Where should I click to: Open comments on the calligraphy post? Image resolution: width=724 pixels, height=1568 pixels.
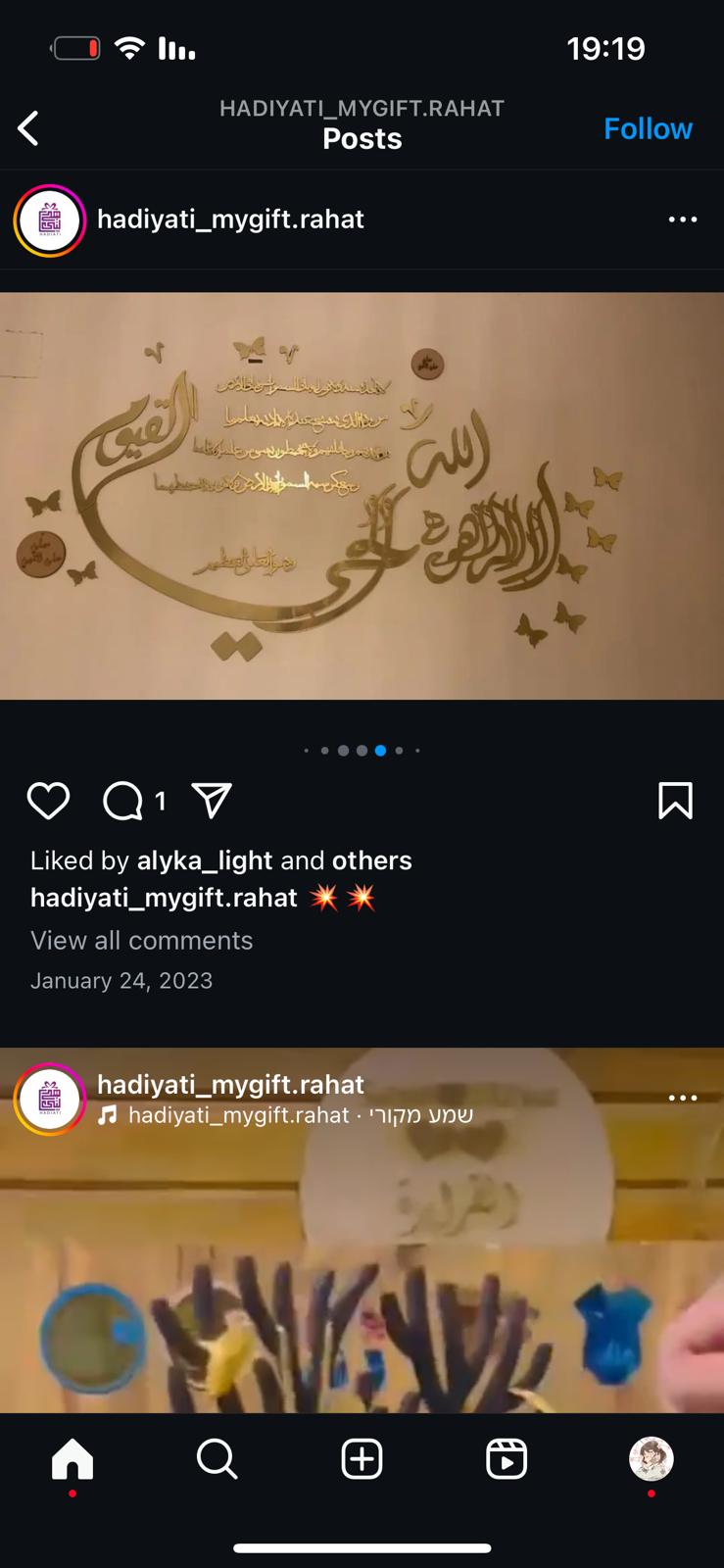point(123,801)
